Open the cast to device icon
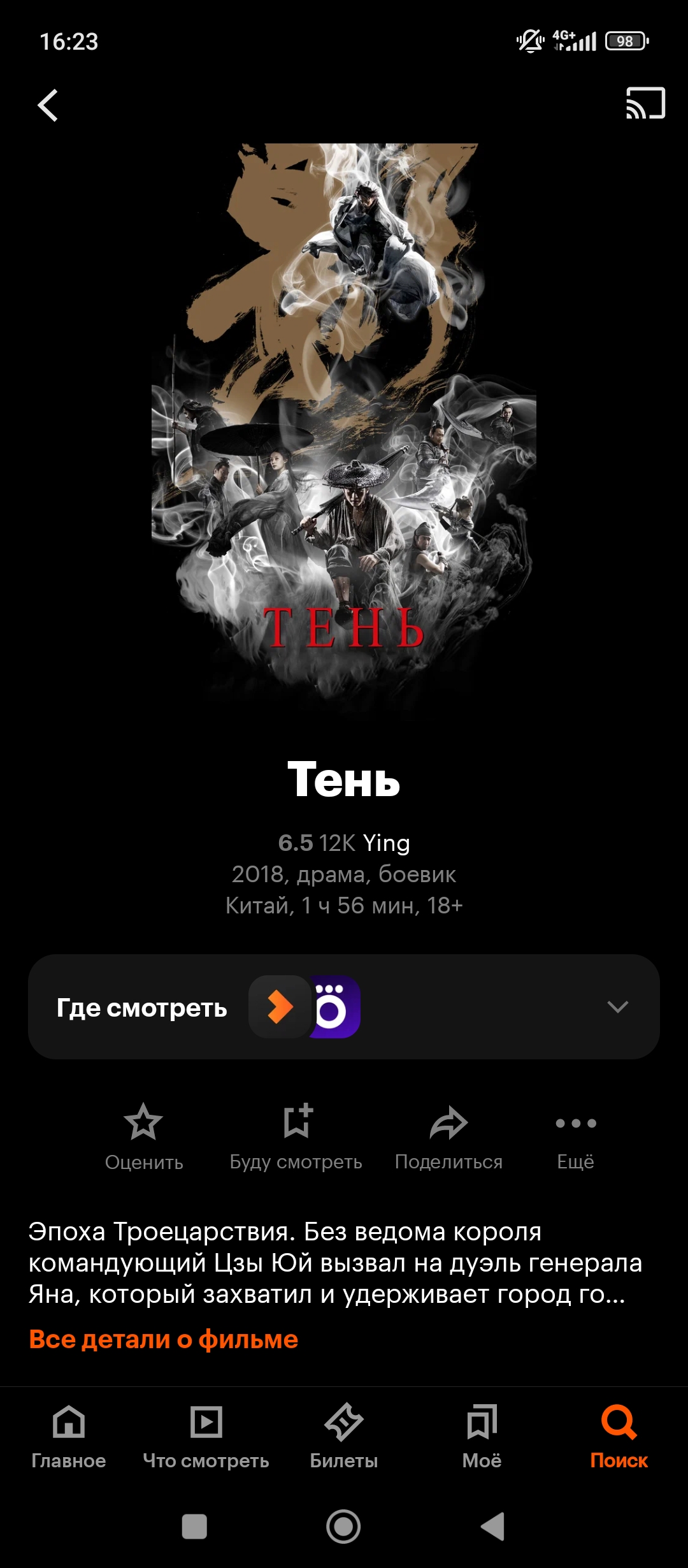Viewport: 688px width, 1568px height. [x=645, y=104]
